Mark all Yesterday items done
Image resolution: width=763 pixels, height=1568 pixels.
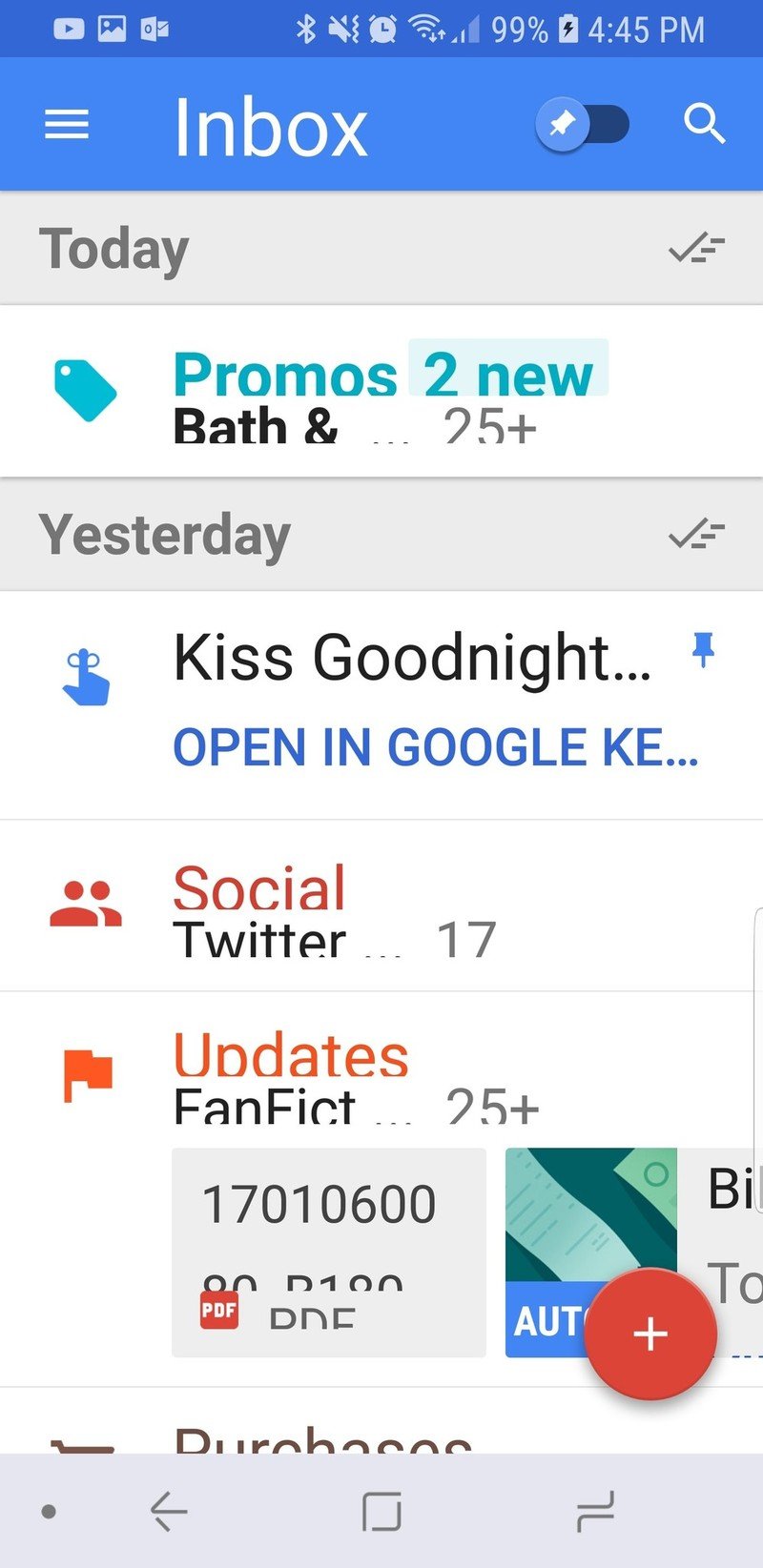tap(696, 535)
